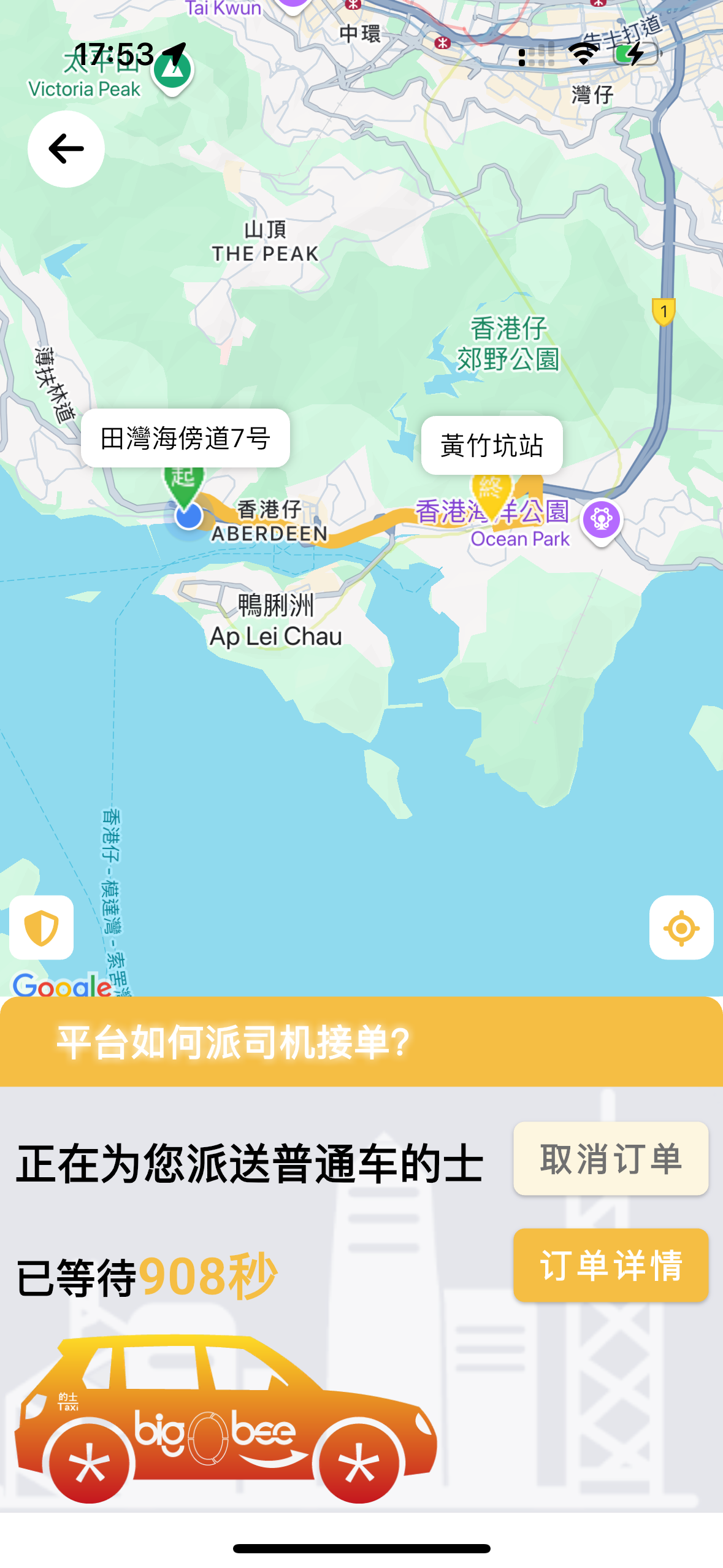View 订单详情 order details
This screenshot has height=1568, width=723.
[x=610, y=1265]
